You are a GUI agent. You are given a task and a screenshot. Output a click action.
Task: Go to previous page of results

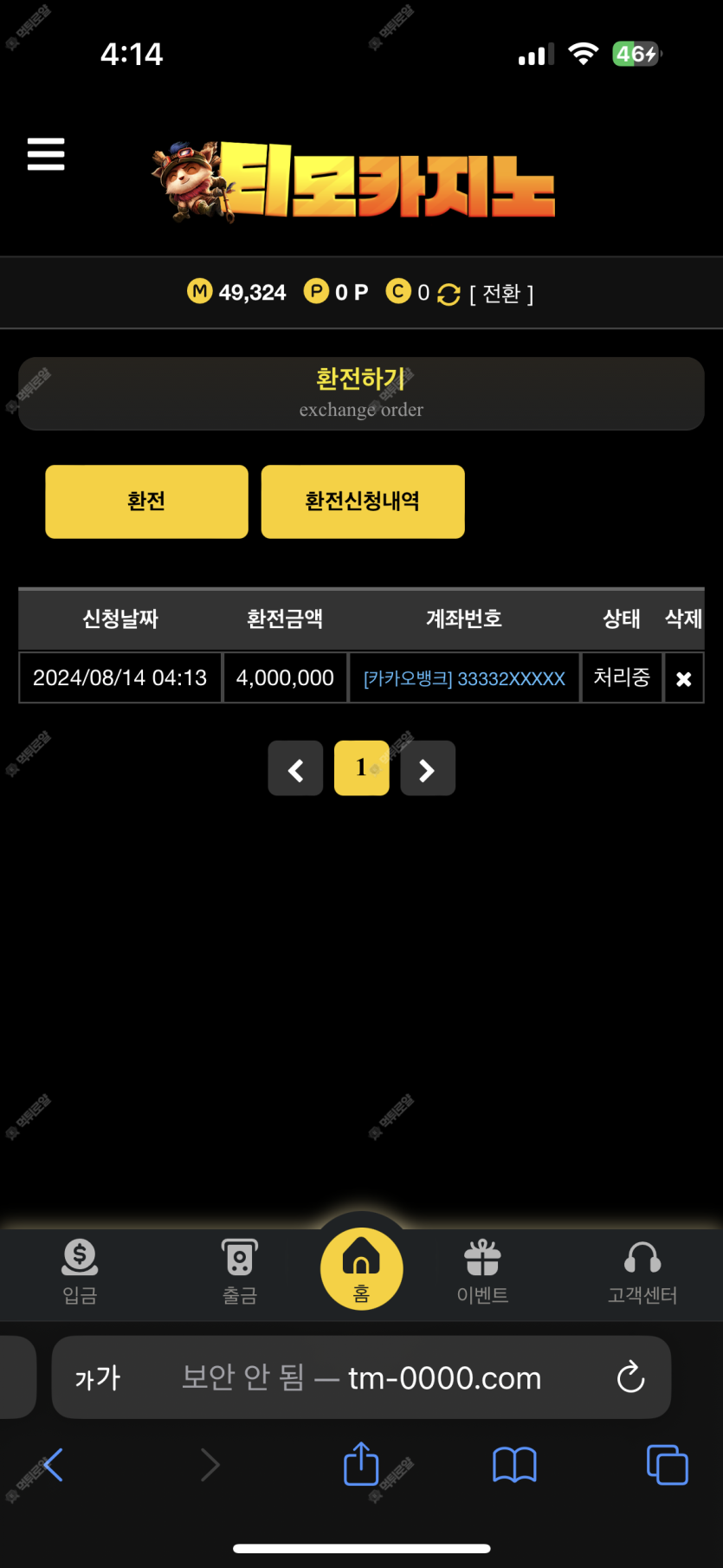[x=295, y=768]
